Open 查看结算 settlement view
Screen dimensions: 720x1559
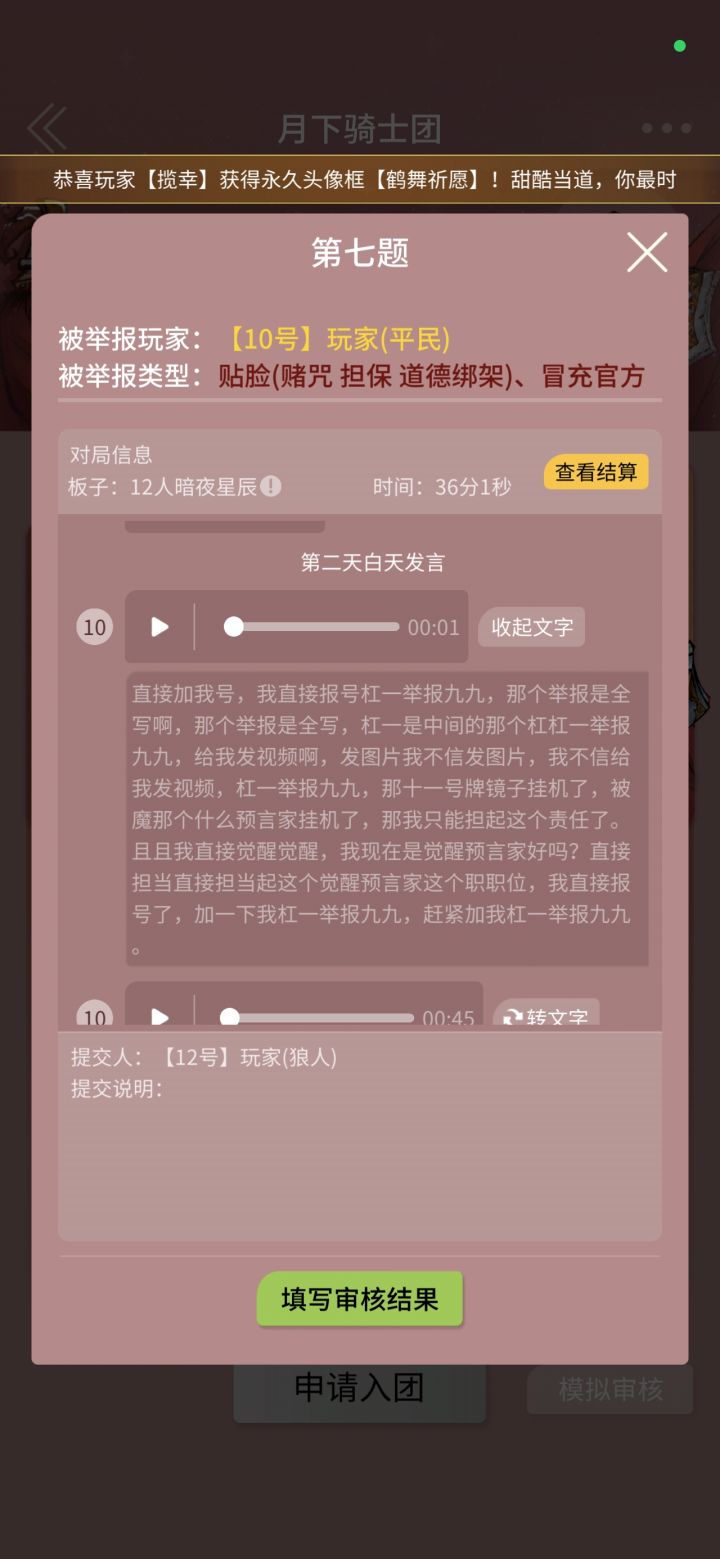click(x=595, y=471)
